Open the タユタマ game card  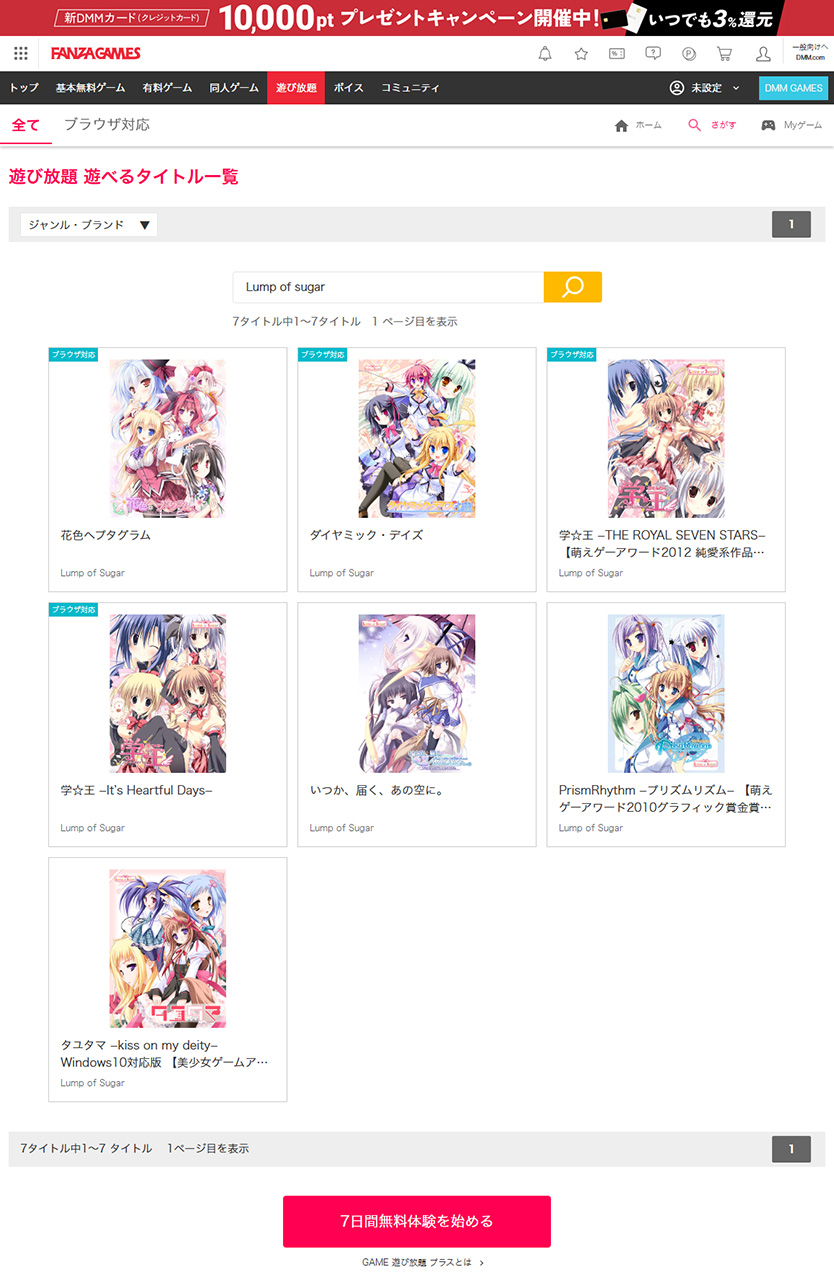click(x=167, y=979)
